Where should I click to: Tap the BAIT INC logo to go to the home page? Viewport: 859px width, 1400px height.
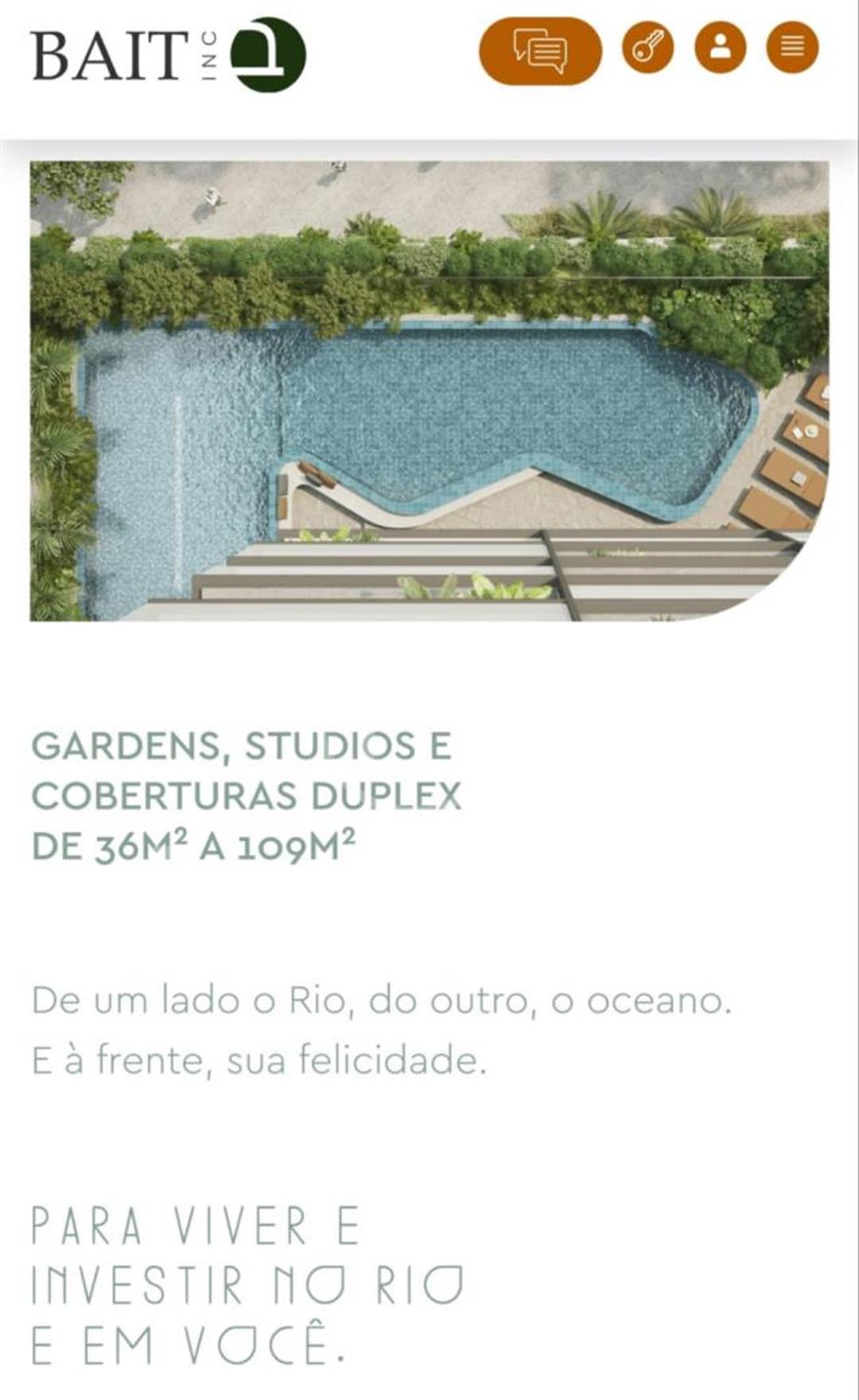[169, 55]
